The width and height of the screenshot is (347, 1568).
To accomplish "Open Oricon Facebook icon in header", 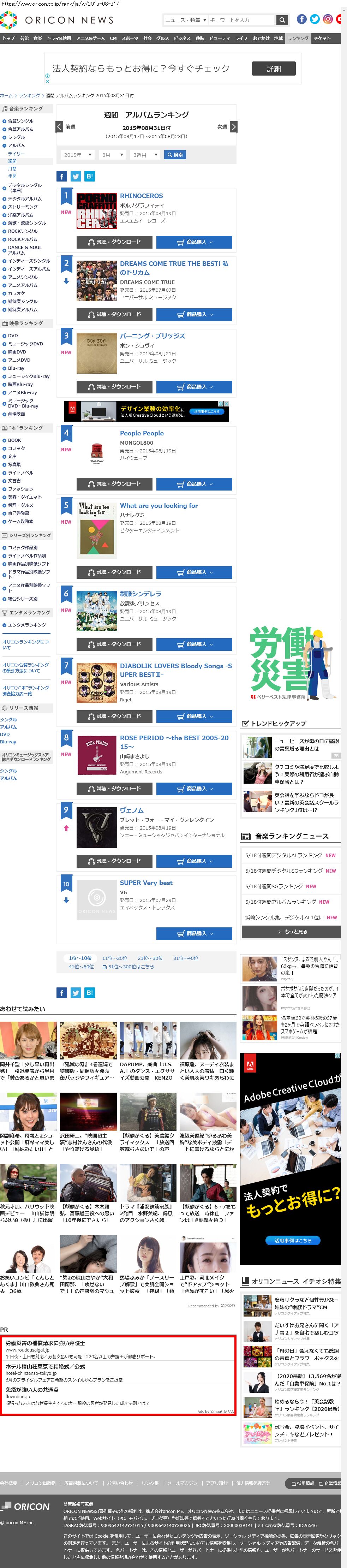I will point(301,19).
